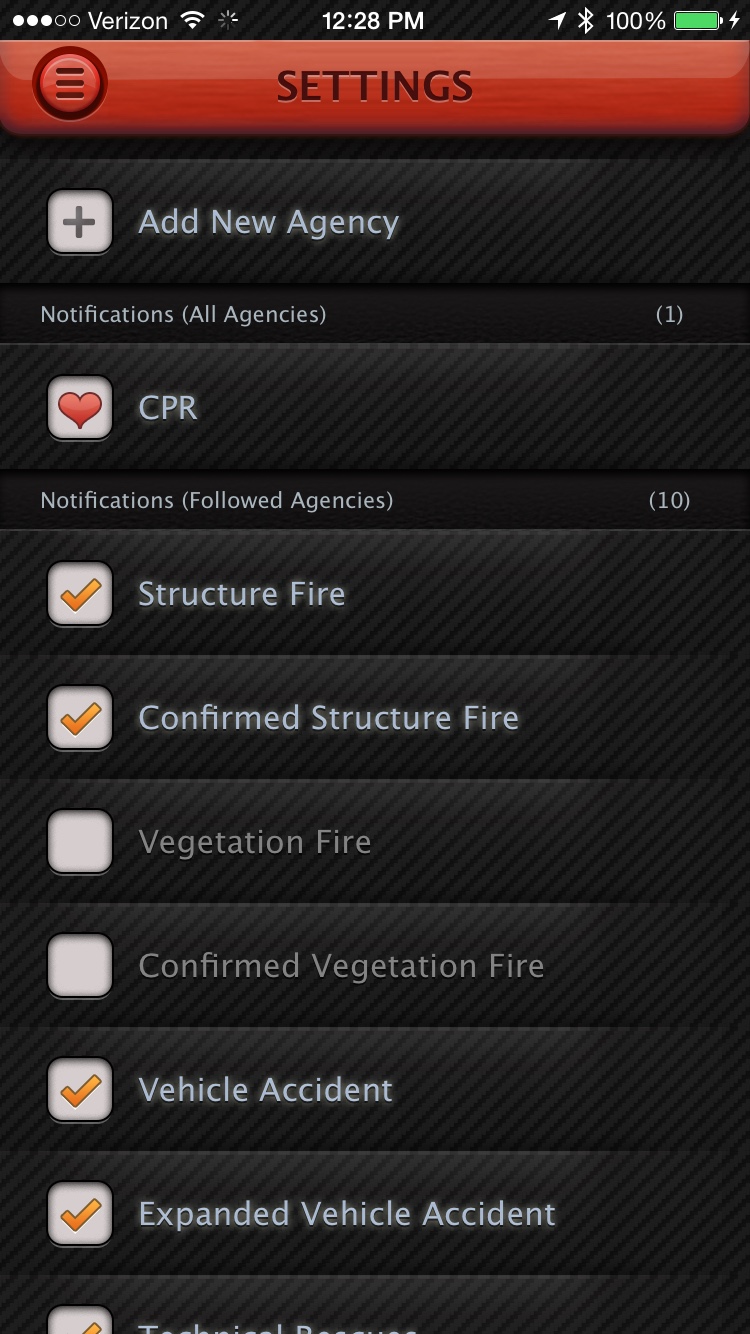Enable Vegetation Fire notifications
This screenshot has width=750, height=1334.
pyautogui.click(x=79, y=841)
